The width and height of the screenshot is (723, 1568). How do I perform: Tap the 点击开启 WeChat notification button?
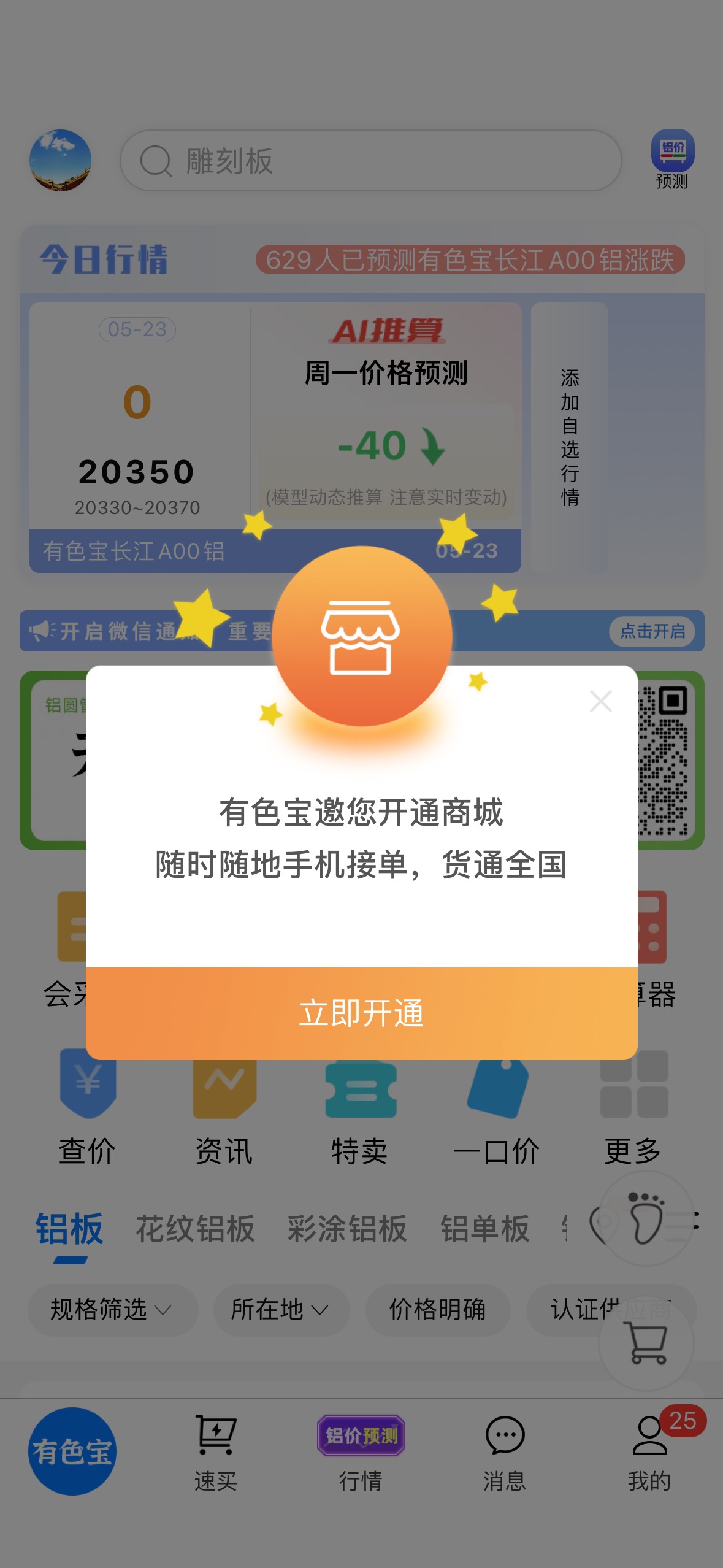point(652,631)
